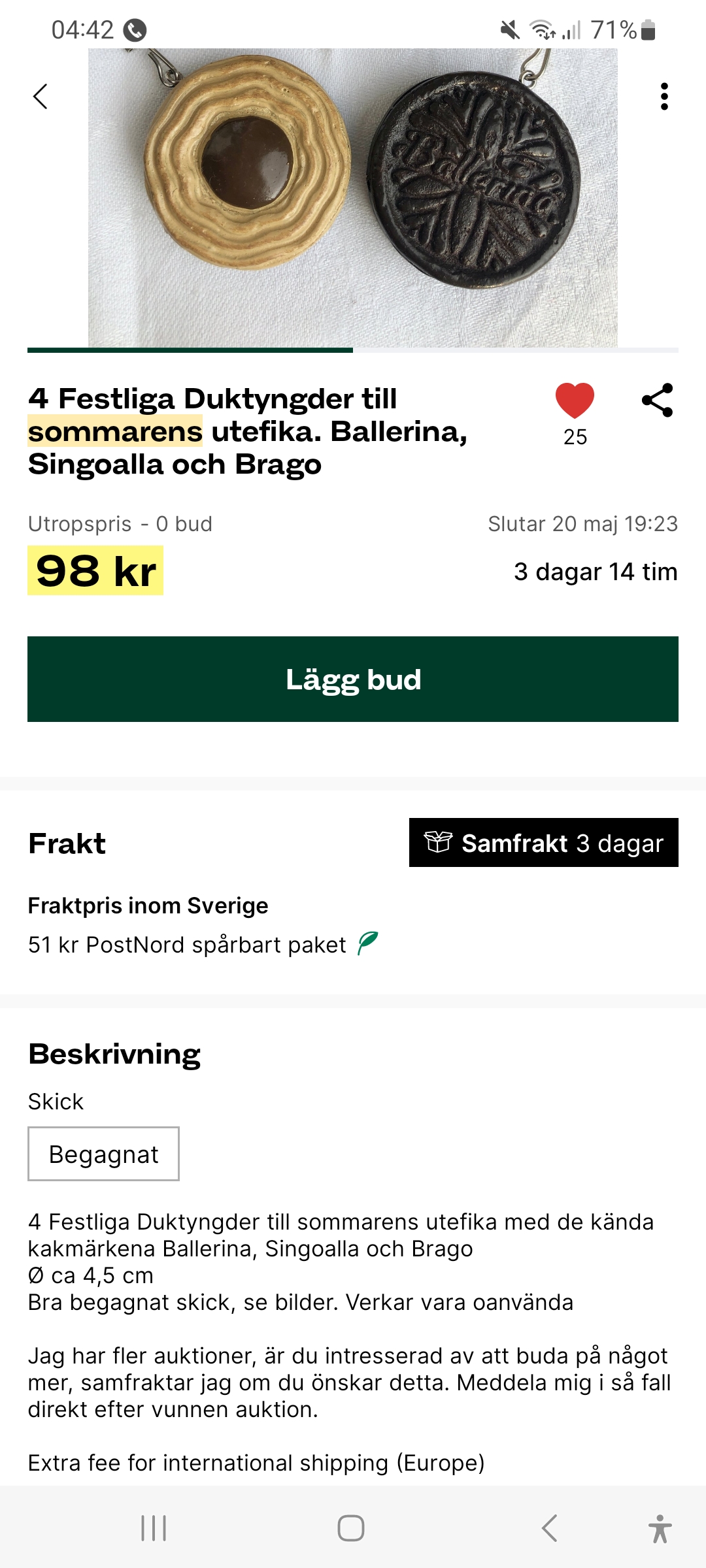
Task: Tap the system home button
Action: (351, 1528)
